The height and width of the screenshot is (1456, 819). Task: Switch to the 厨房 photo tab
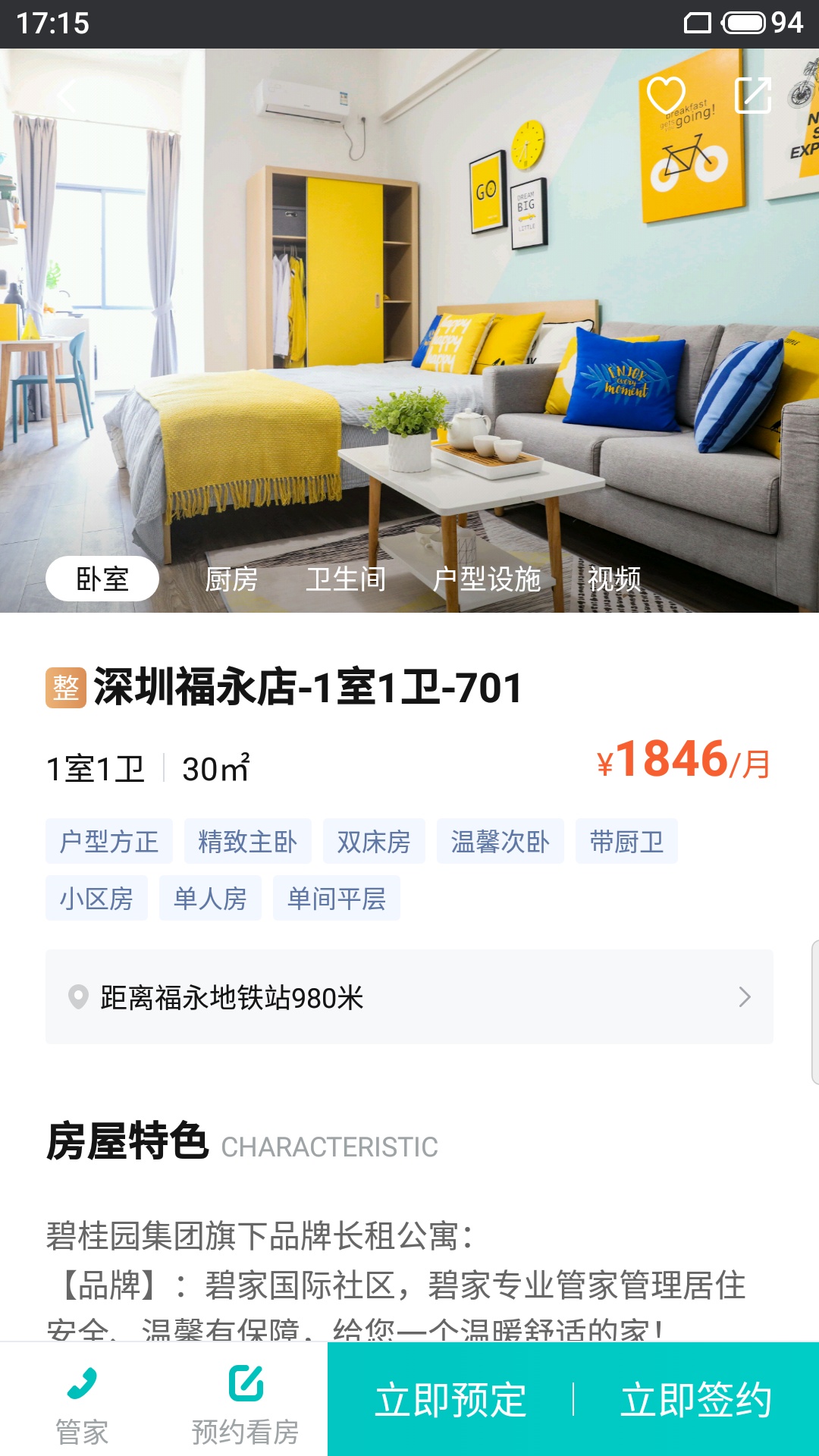pos(231,579)
